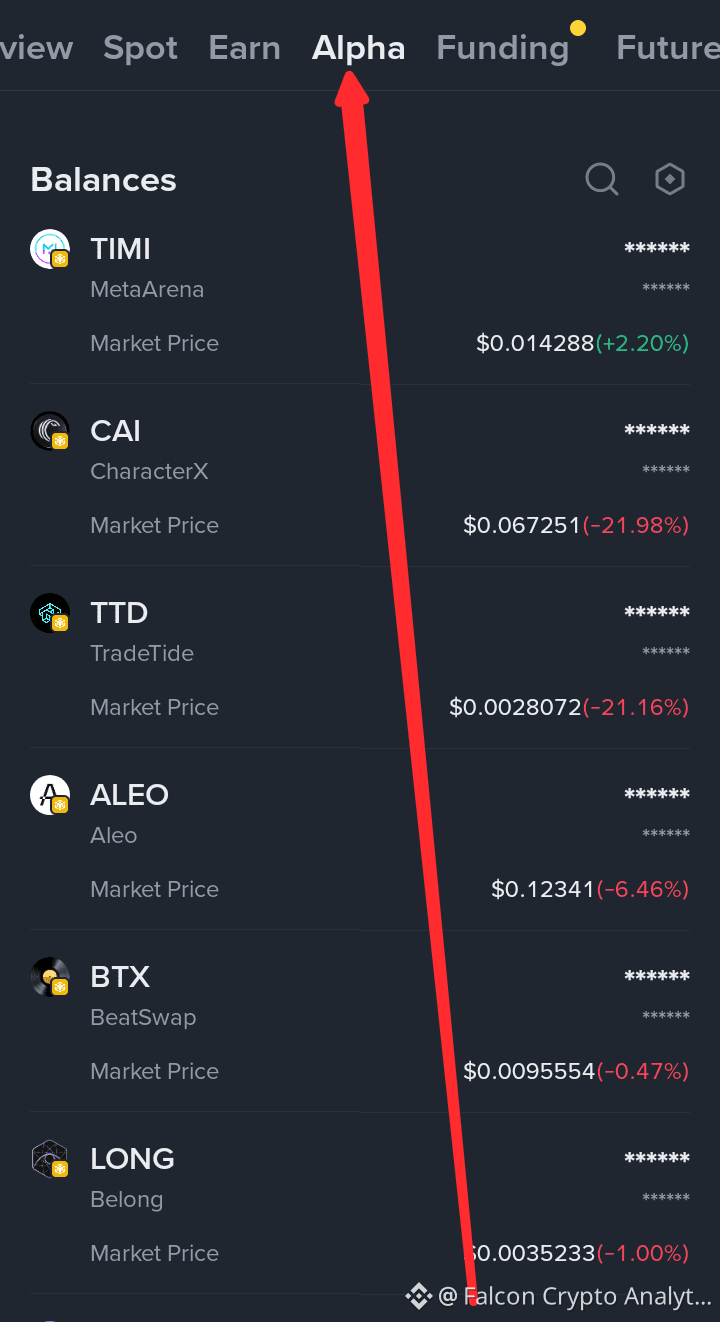Click the diamond watermark logo at bottom
This screenshot has width=720, height=1322.
tap(418, 1296)
